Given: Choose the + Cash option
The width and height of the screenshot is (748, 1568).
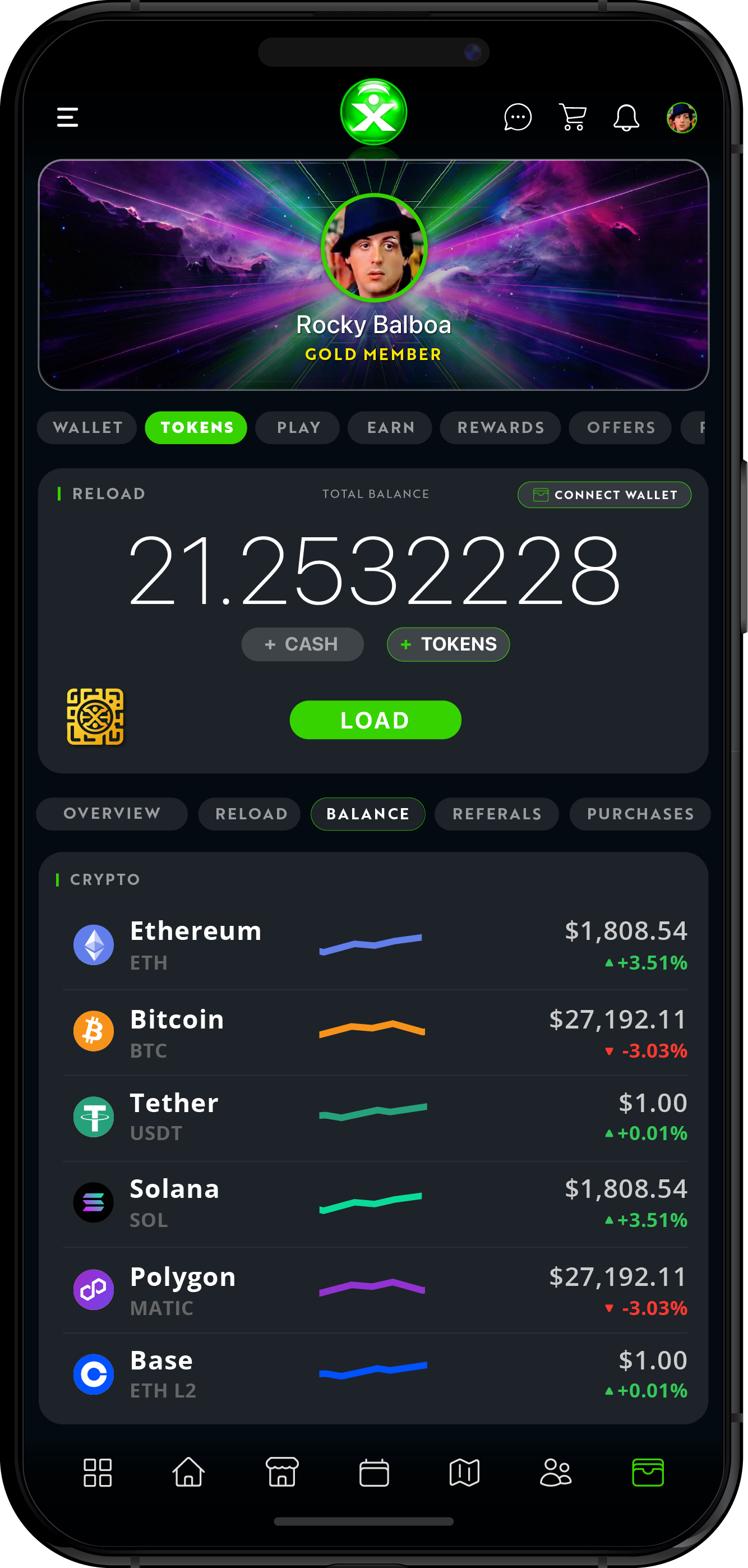Looking at the screenshot, I should [x=302, y=644].
